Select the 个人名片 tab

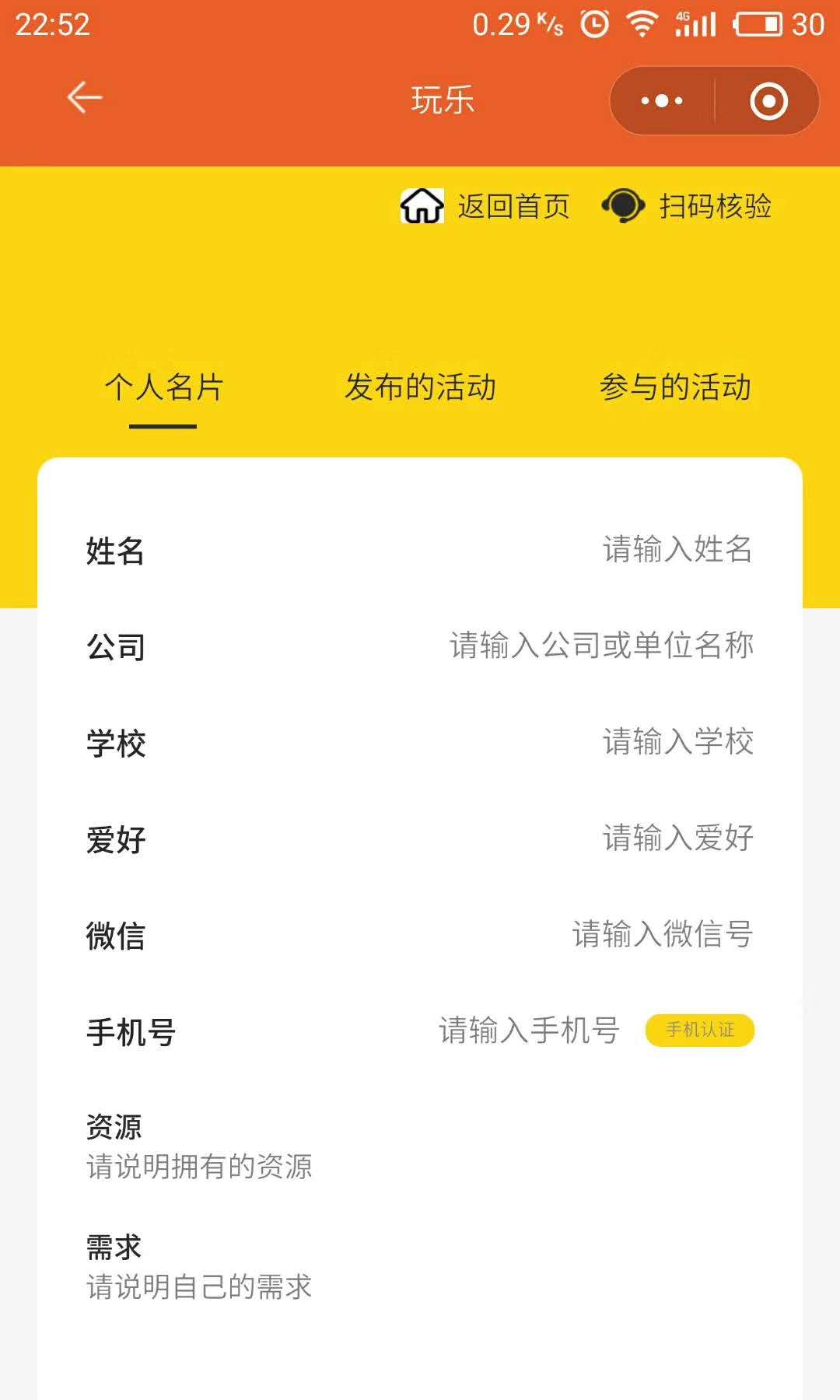(163, 387)
